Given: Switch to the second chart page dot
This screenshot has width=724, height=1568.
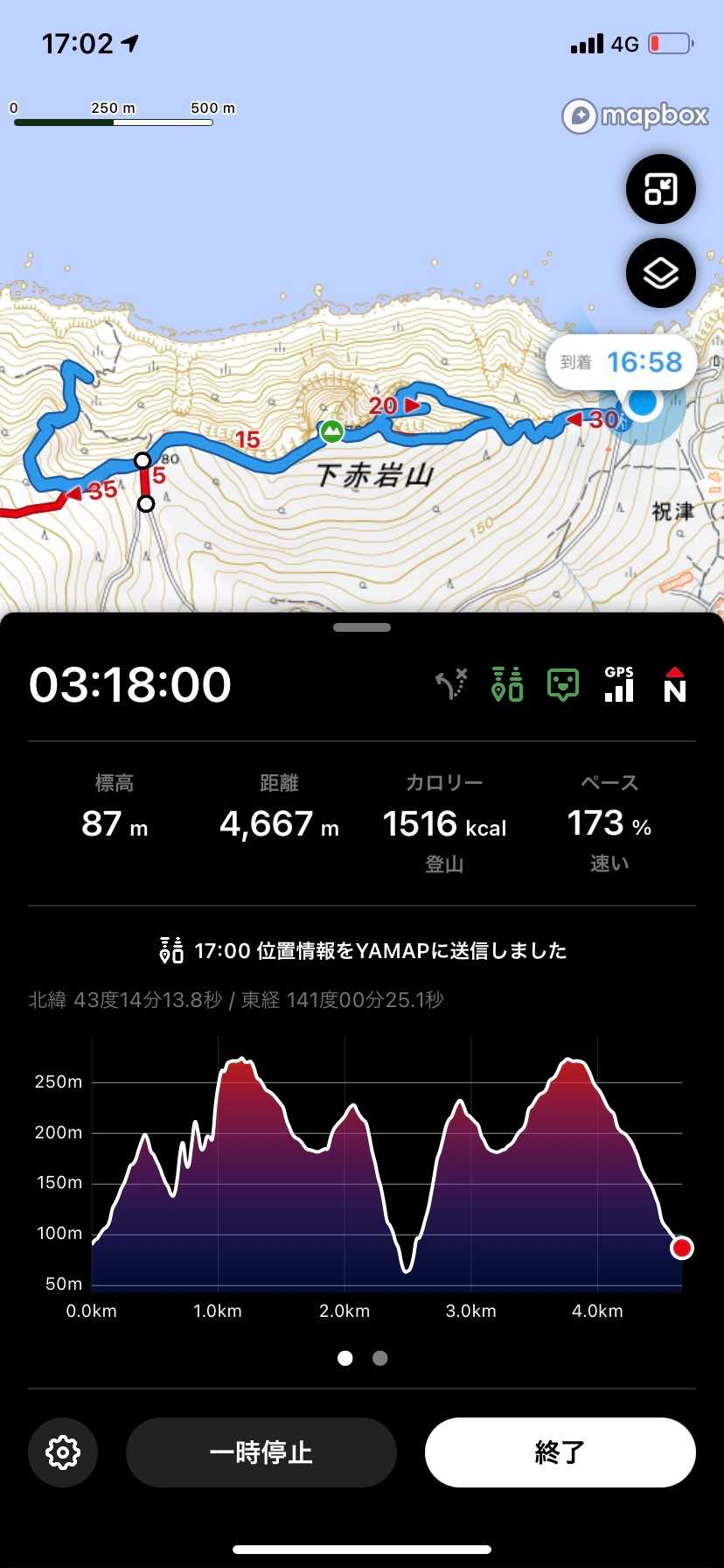Looking at the screenshot, I should coord(379,1358).
